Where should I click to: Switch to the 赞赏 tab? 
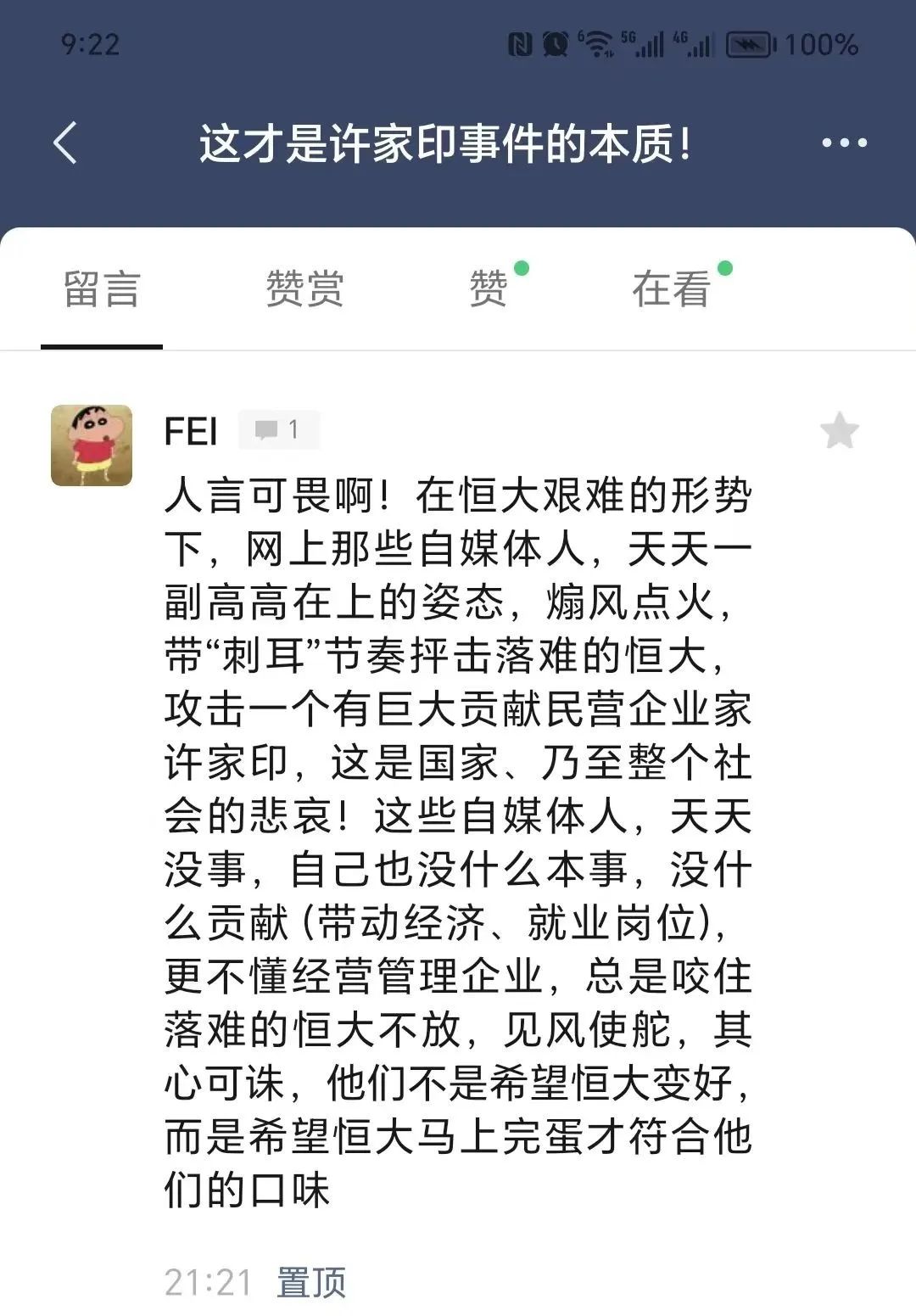pyautogui.click(x=304, y=288)
